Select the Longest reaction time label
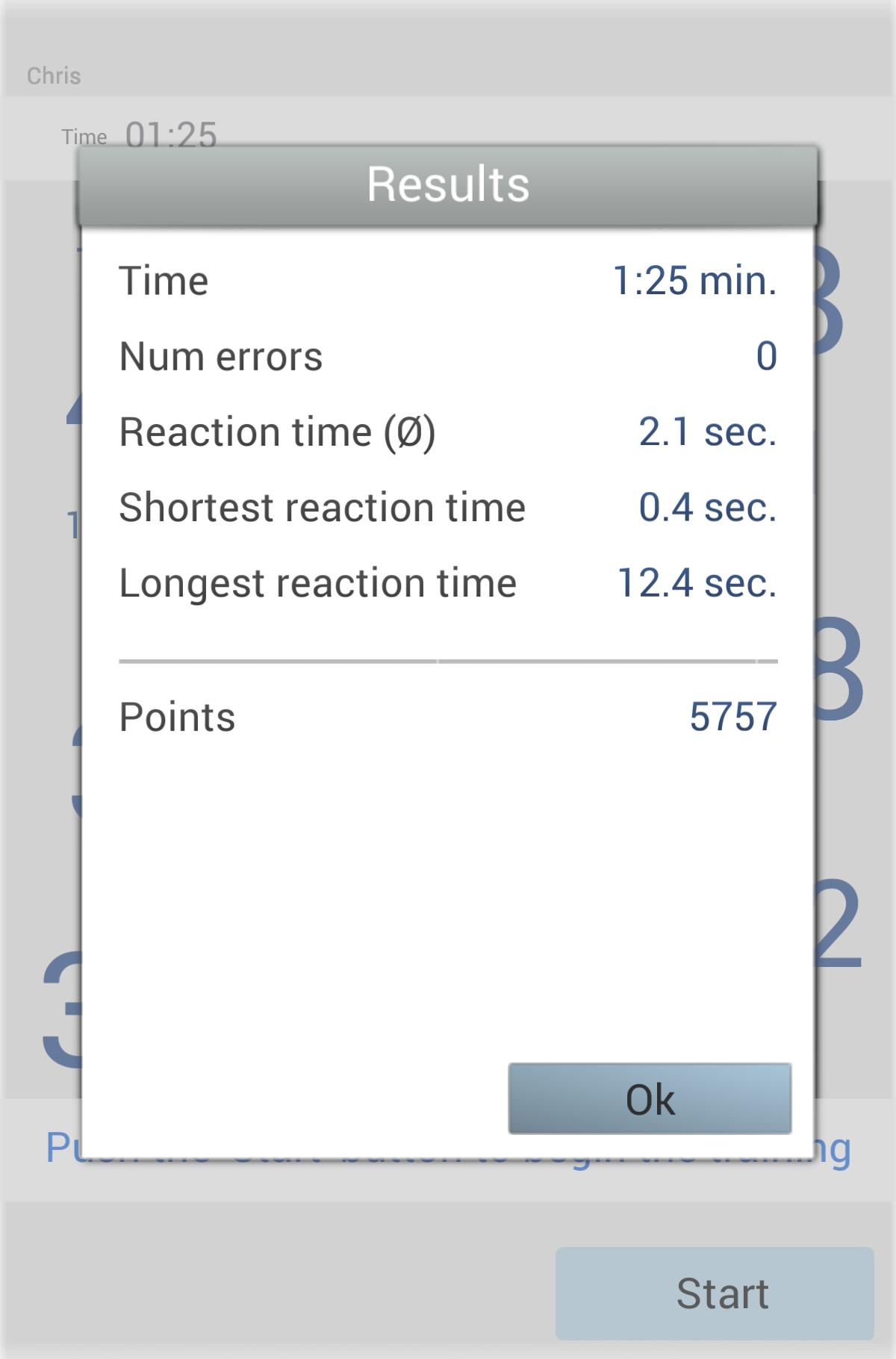 [317, 582]
